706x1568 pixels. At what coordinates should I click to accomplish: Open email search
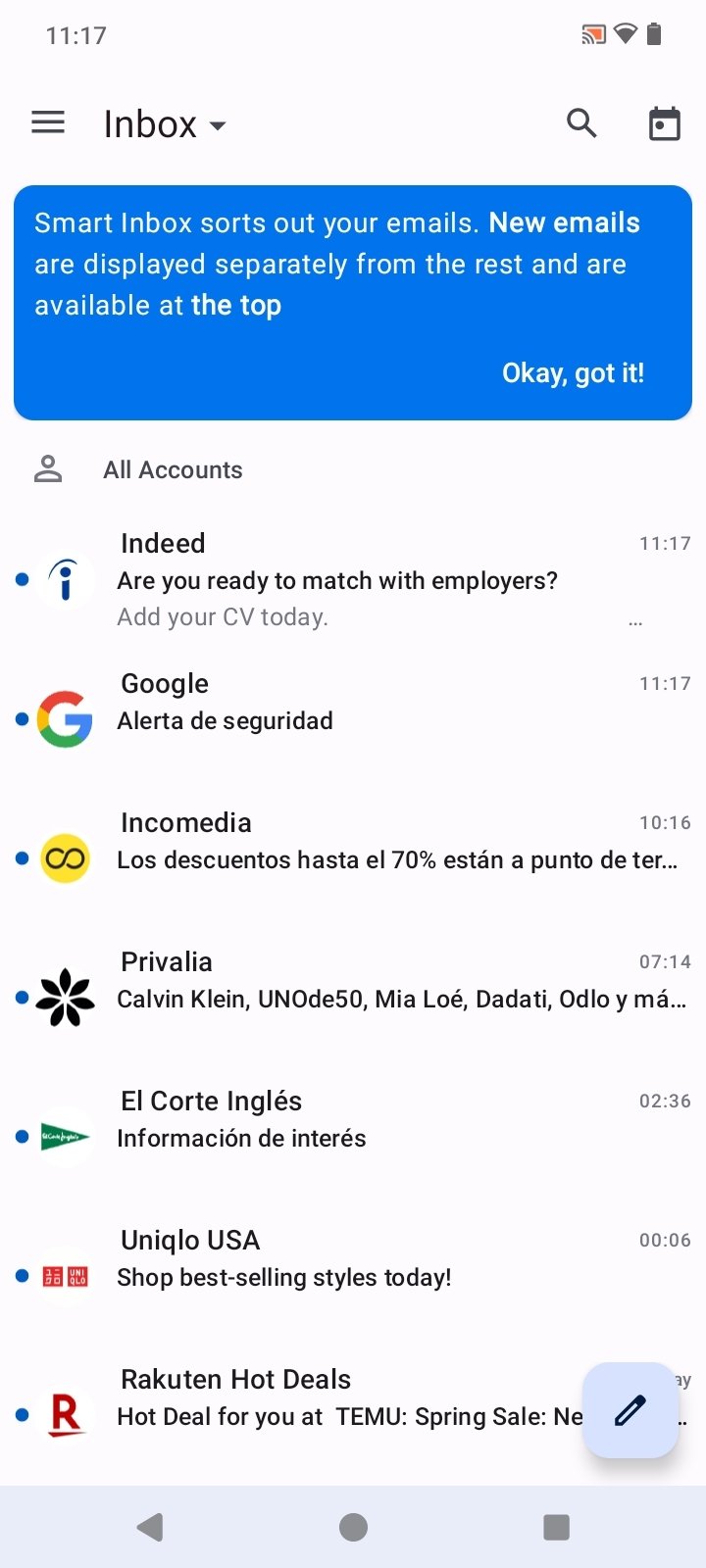pos(581,123)
